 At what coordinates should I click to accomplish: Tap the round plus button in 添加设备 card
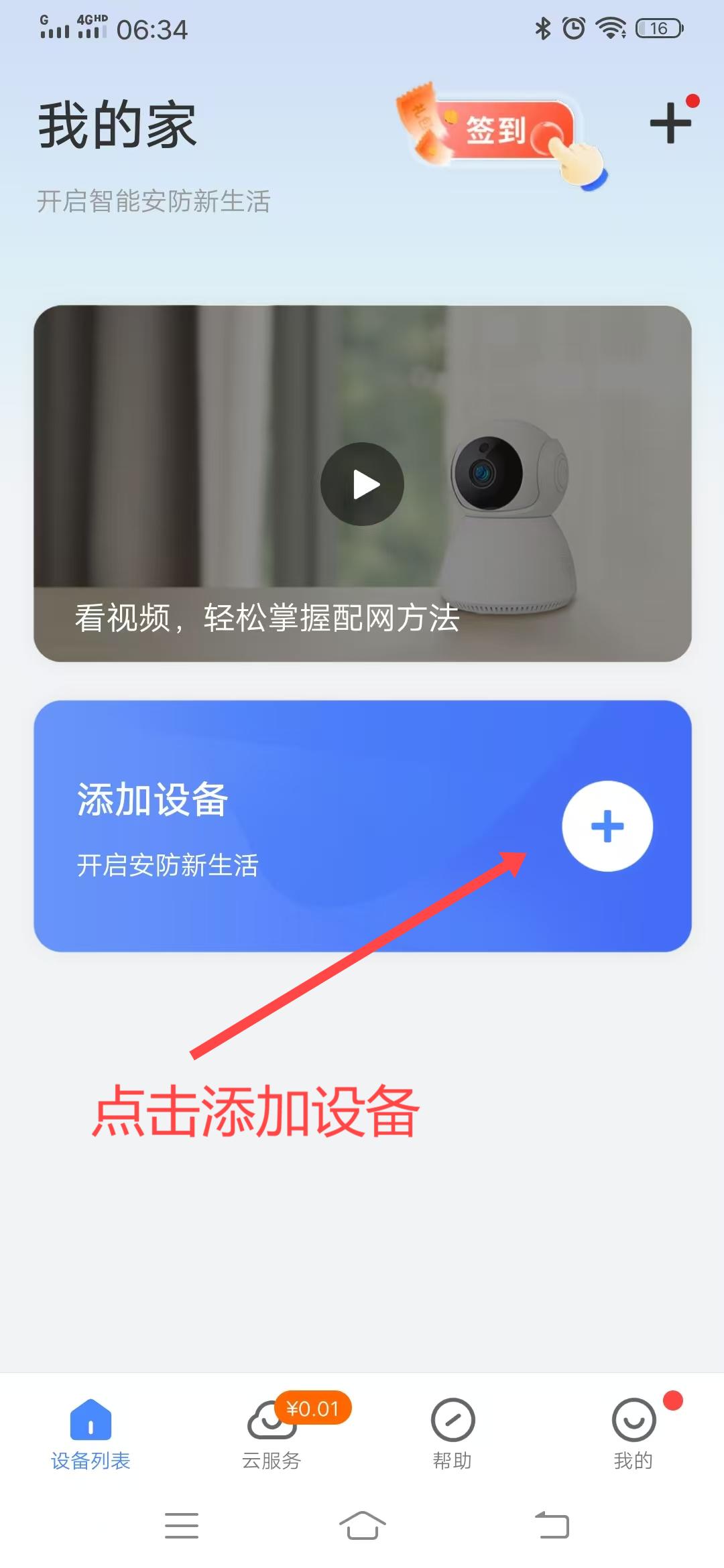(x=607, y=826)
